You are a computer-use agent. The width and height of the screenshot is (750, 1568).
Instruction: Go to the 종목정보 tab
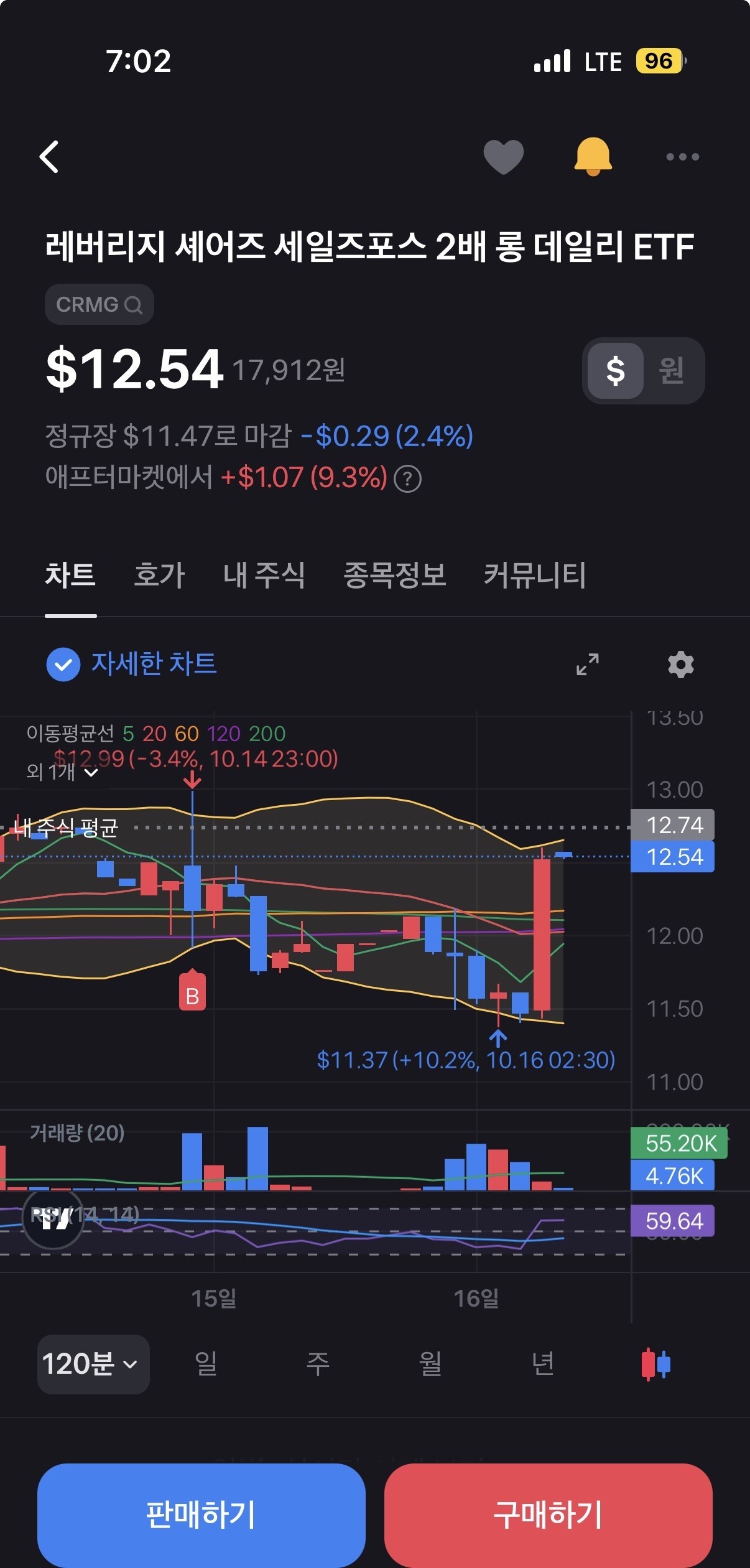[395, 575]
